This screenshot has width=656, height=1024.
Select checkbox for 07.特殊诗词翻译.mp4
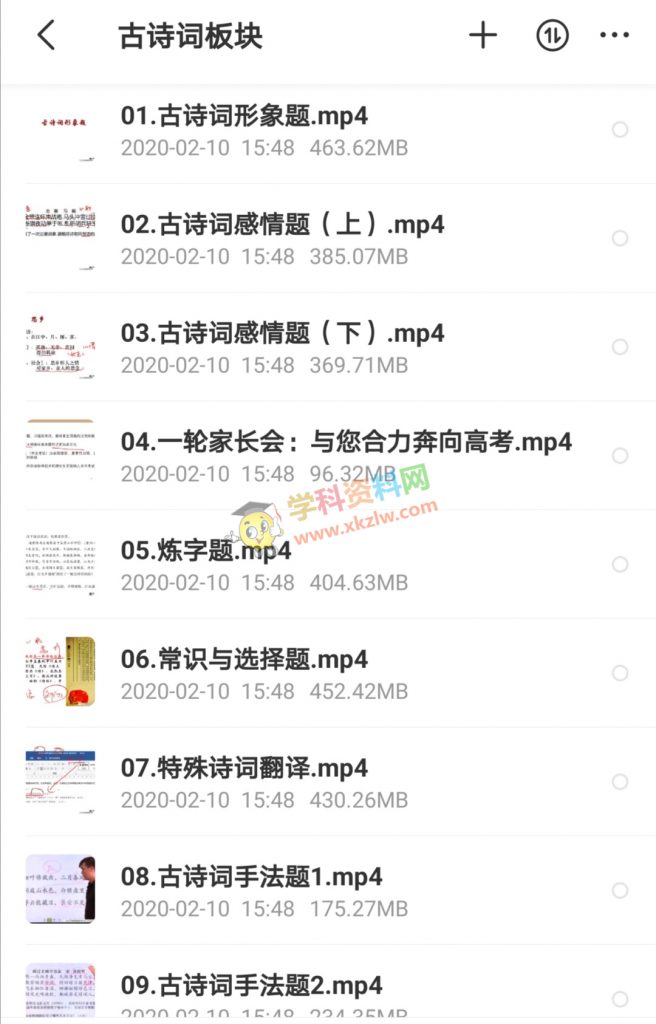[x=620, y=782]
